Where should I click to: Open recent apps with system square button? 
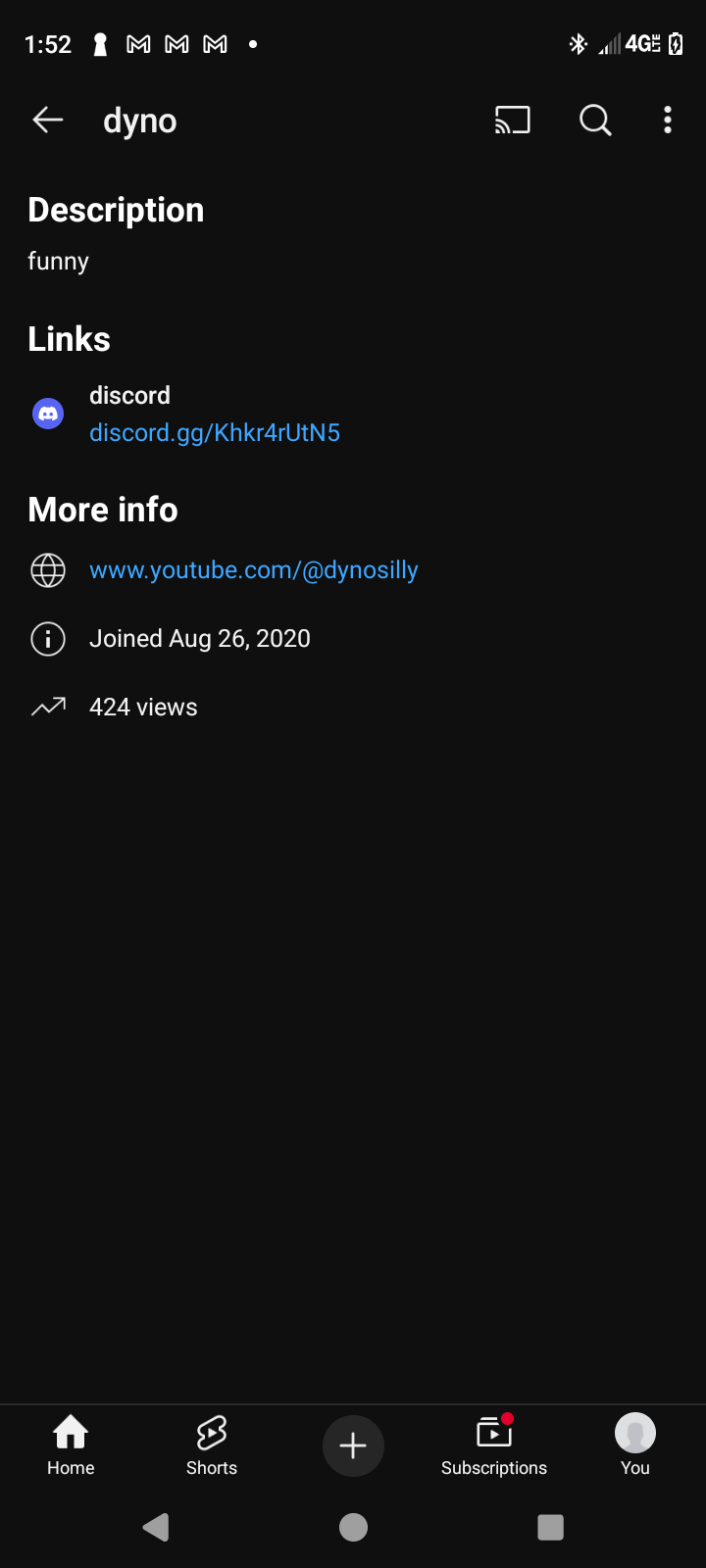[551, 1527]
